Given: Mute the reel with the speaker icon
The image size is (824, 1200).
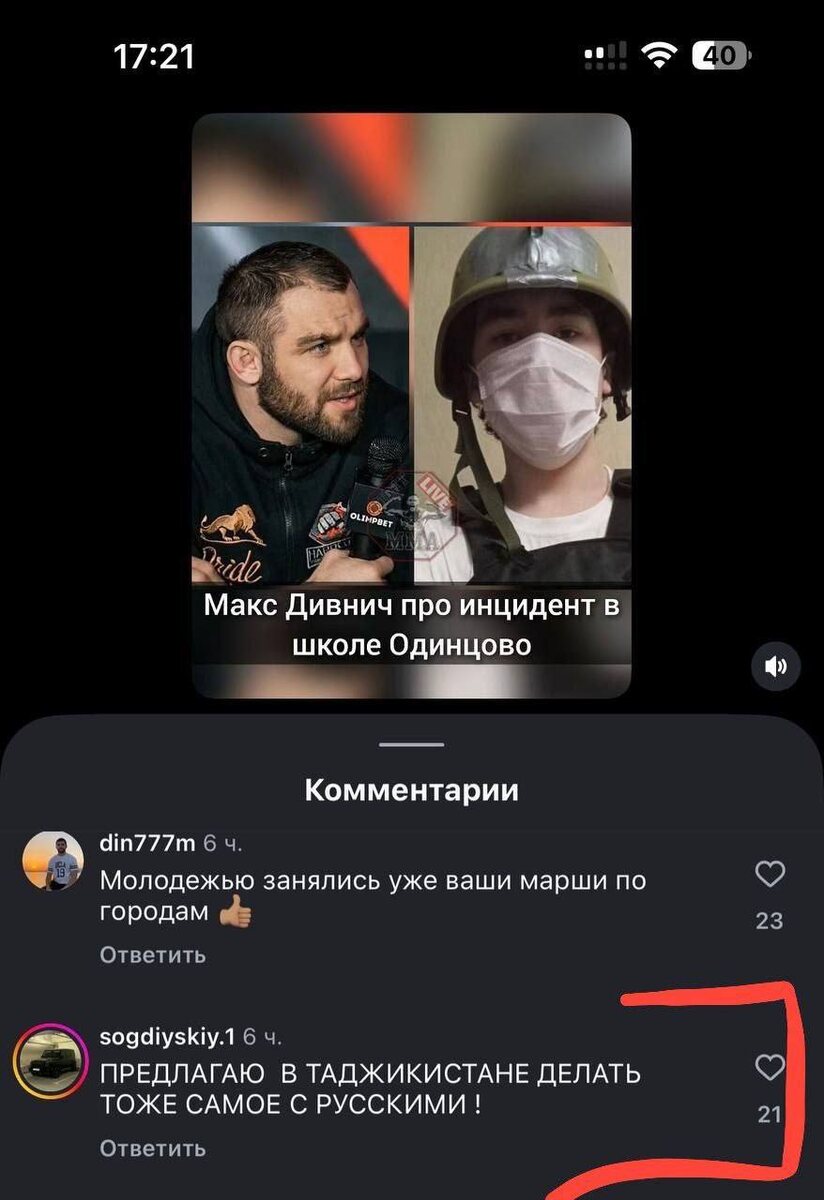Looking at the screenshot, I should click(776, 667).
